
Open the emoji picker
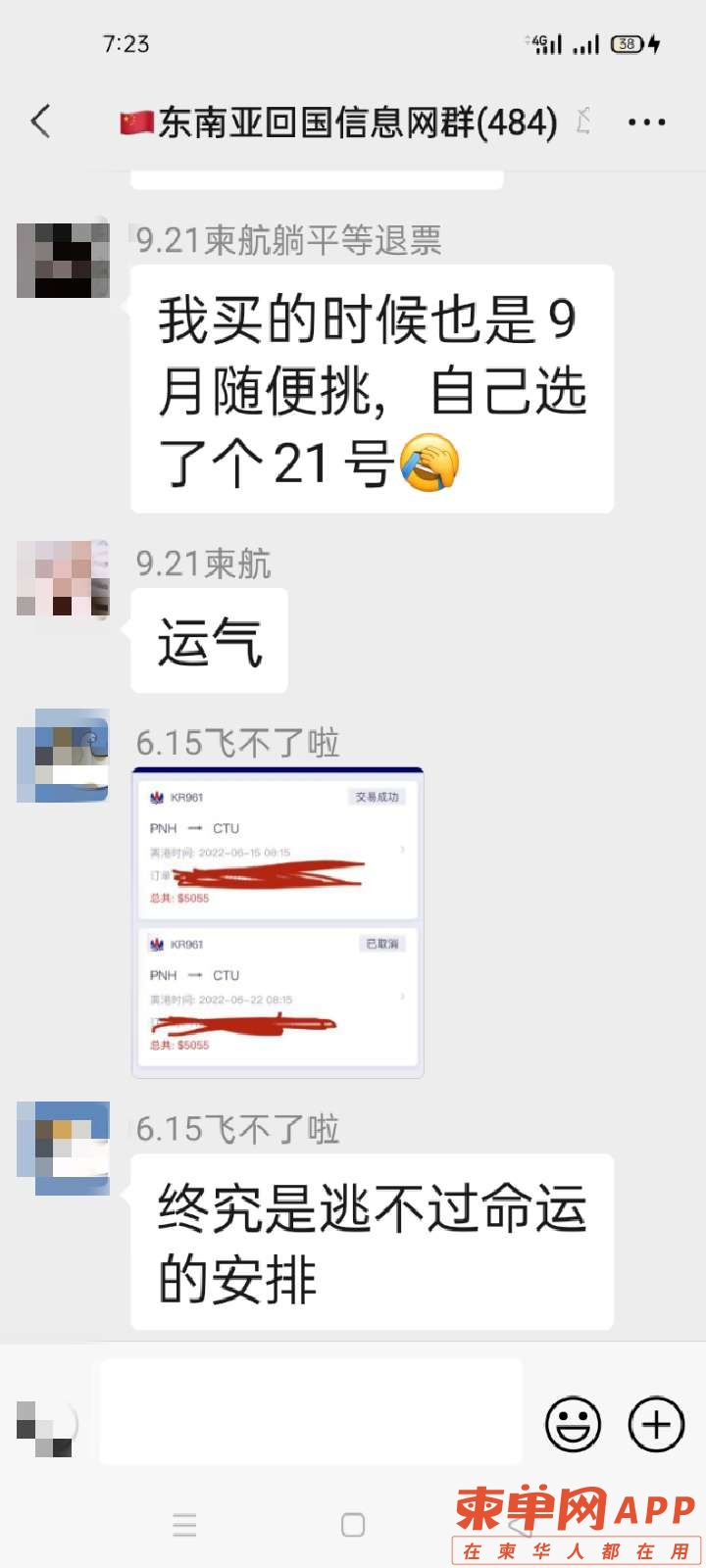click(x=573, y=1423)
